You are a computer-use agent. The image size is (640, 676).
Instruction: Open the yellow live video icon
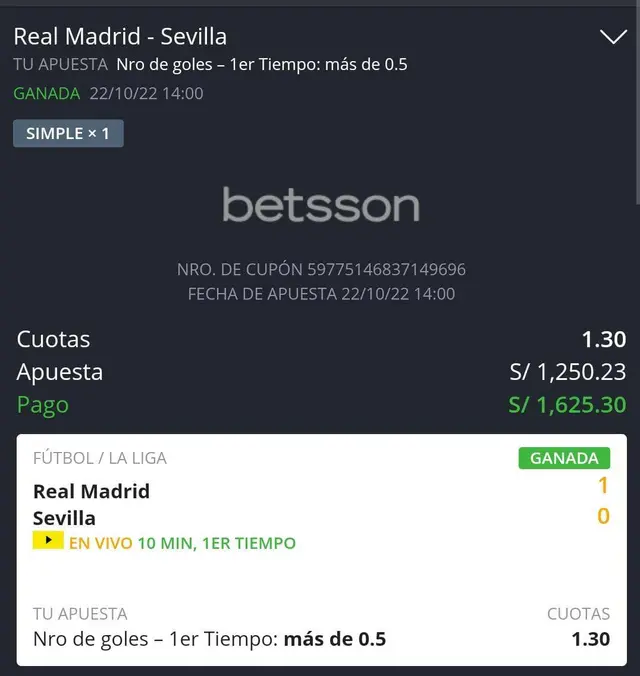[x=48, y=542]
